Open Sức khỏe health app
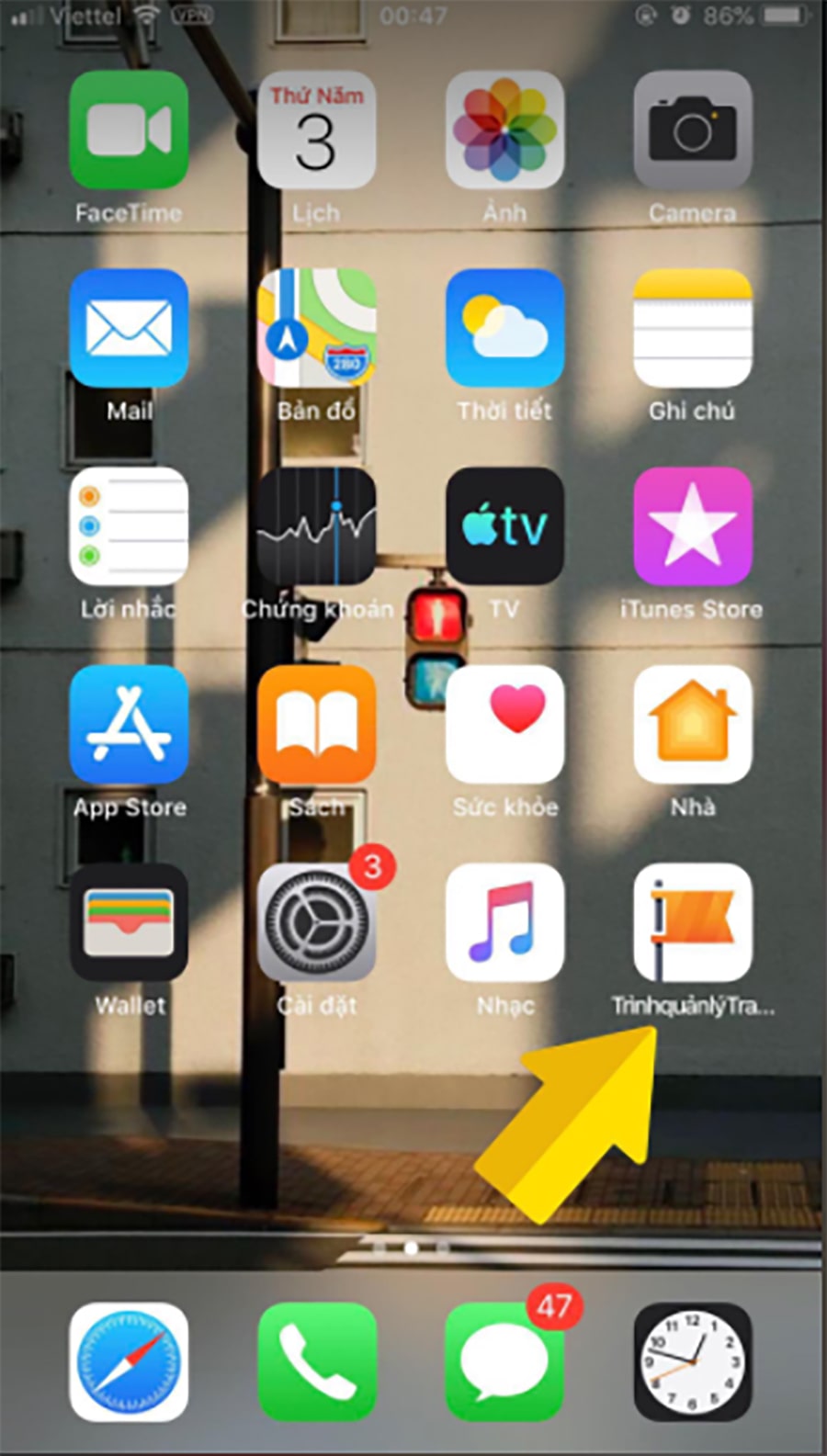Image resolution: width=827 pixels, height=1456 pixels. [x=504, y=725]
